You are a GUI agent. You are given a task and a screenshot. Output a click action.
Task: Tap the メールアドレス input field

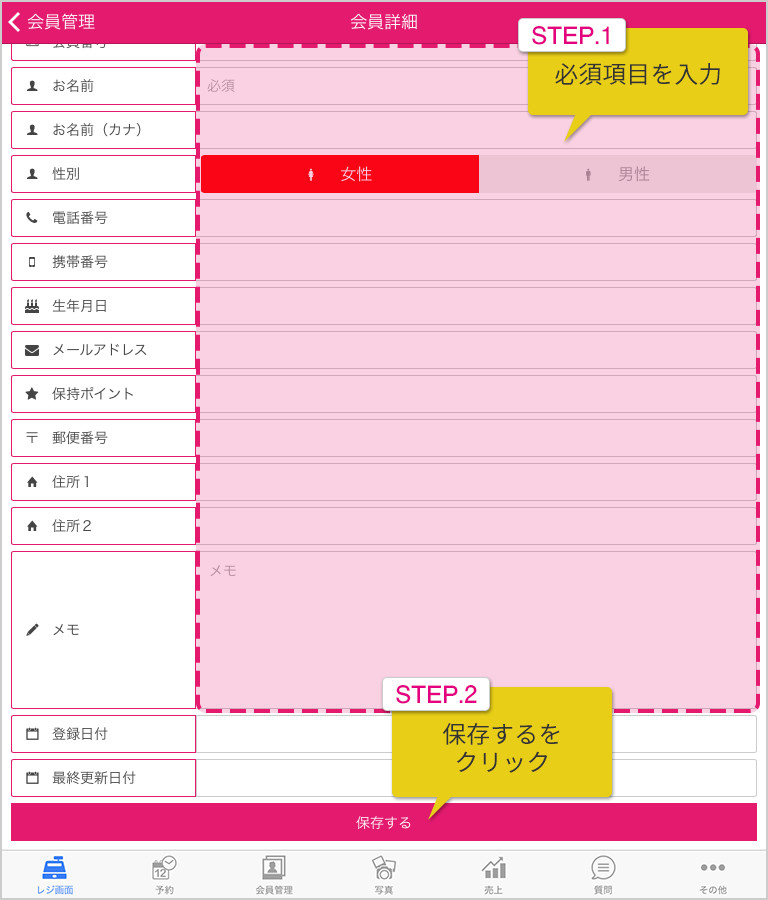[478, 350]
